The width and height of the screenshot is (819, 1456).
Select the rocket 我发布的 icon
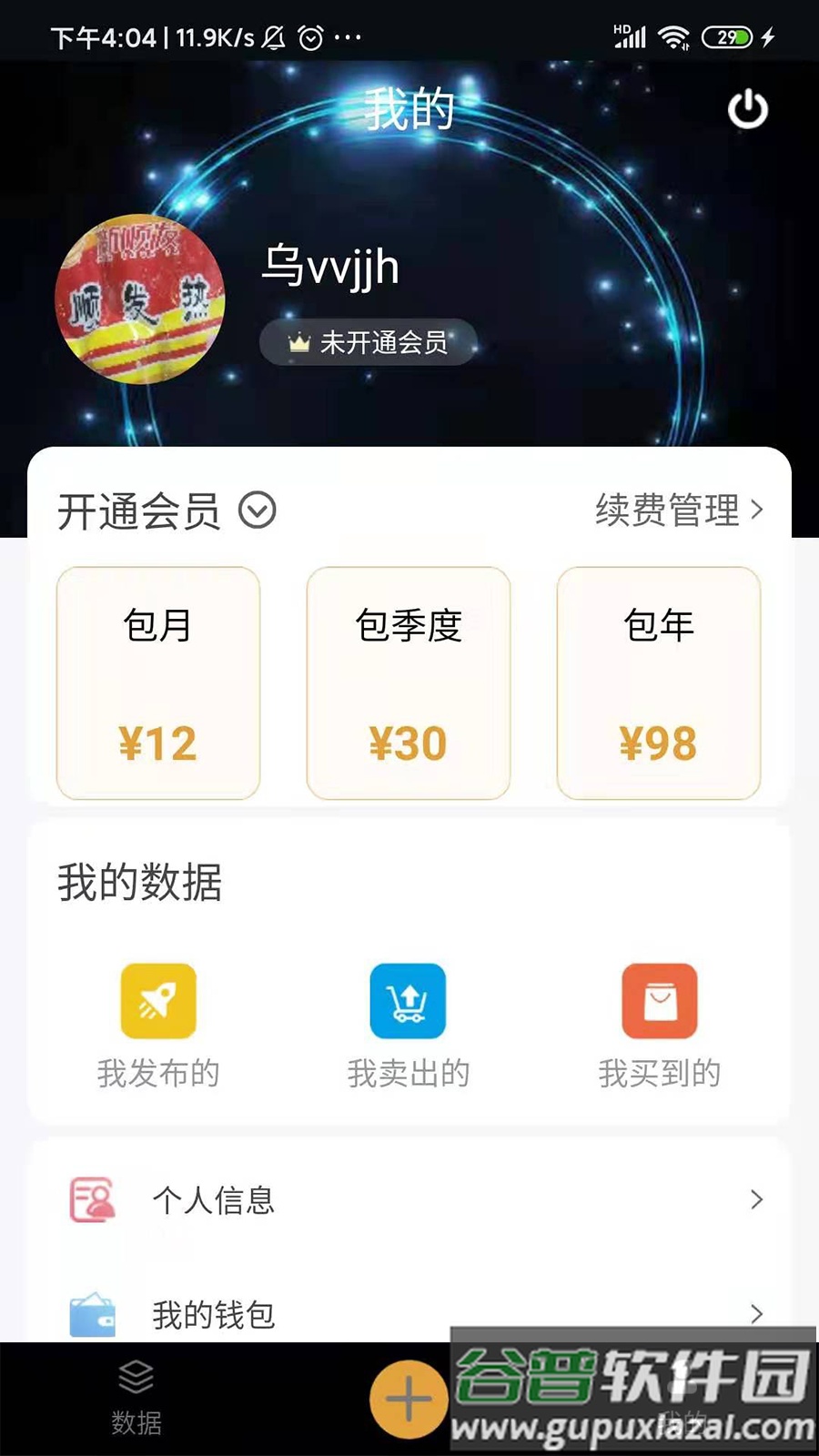pyautogui.click(x=157, y=1001)
